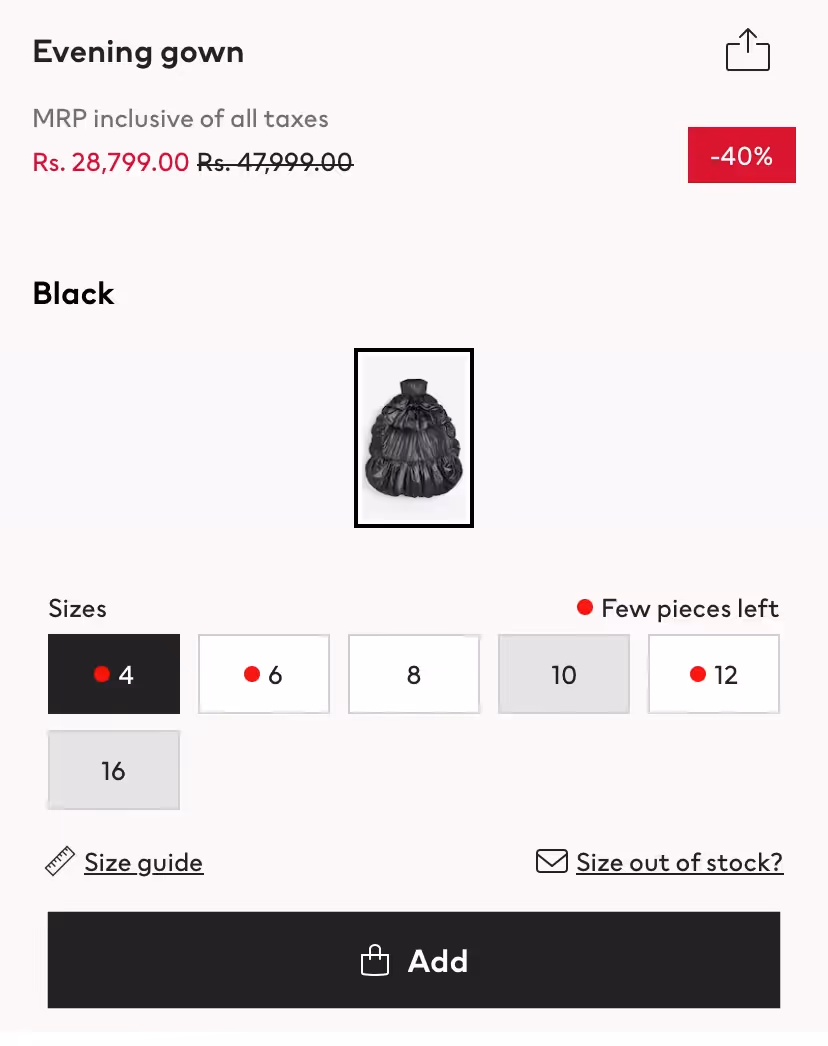
Task: Tap the size 10 option
Action: 564,674
